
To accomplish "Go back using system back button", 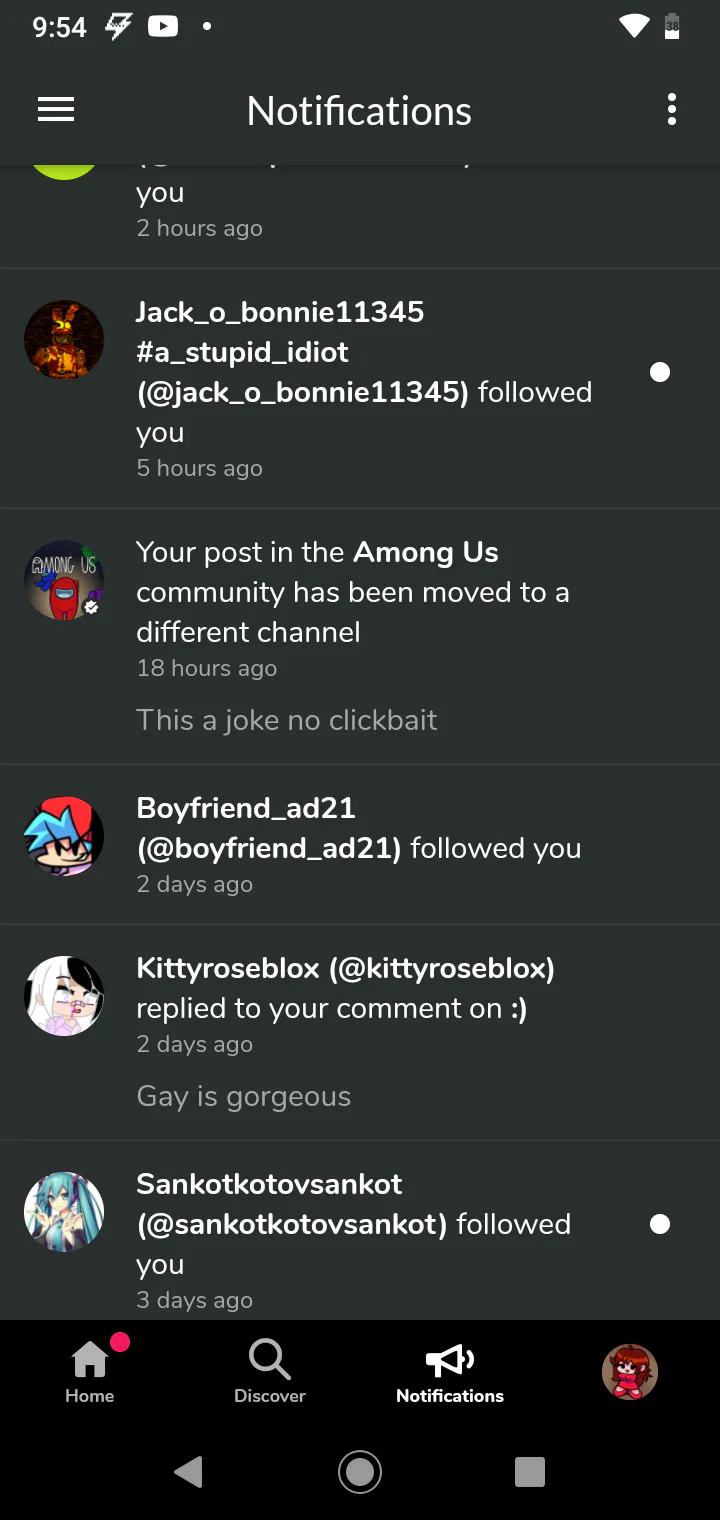I will click(x=188, y=1472).
